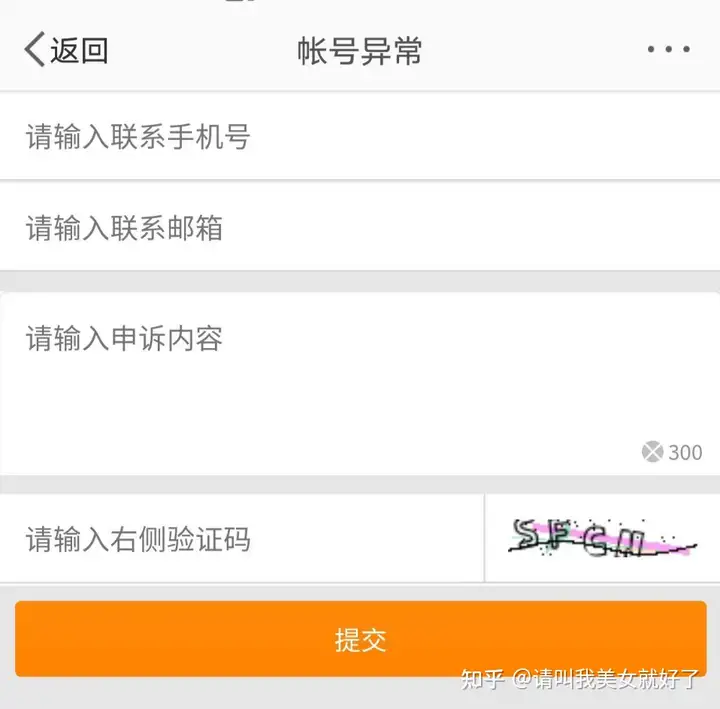720x709 pixels.
Task: Refresh the captcha verification image
Action: 602,538
